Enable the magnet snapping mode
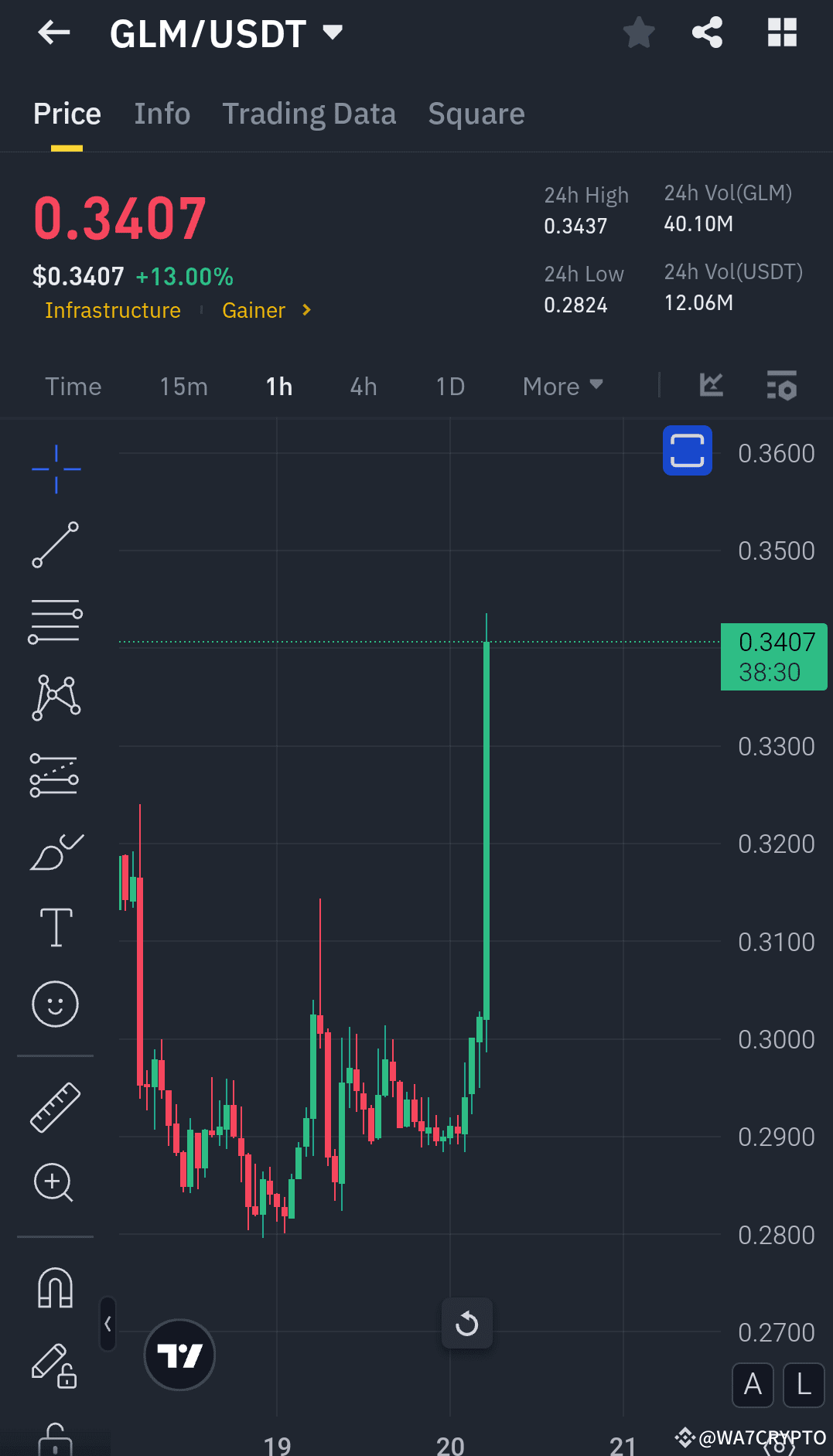 pos(55,1286)
